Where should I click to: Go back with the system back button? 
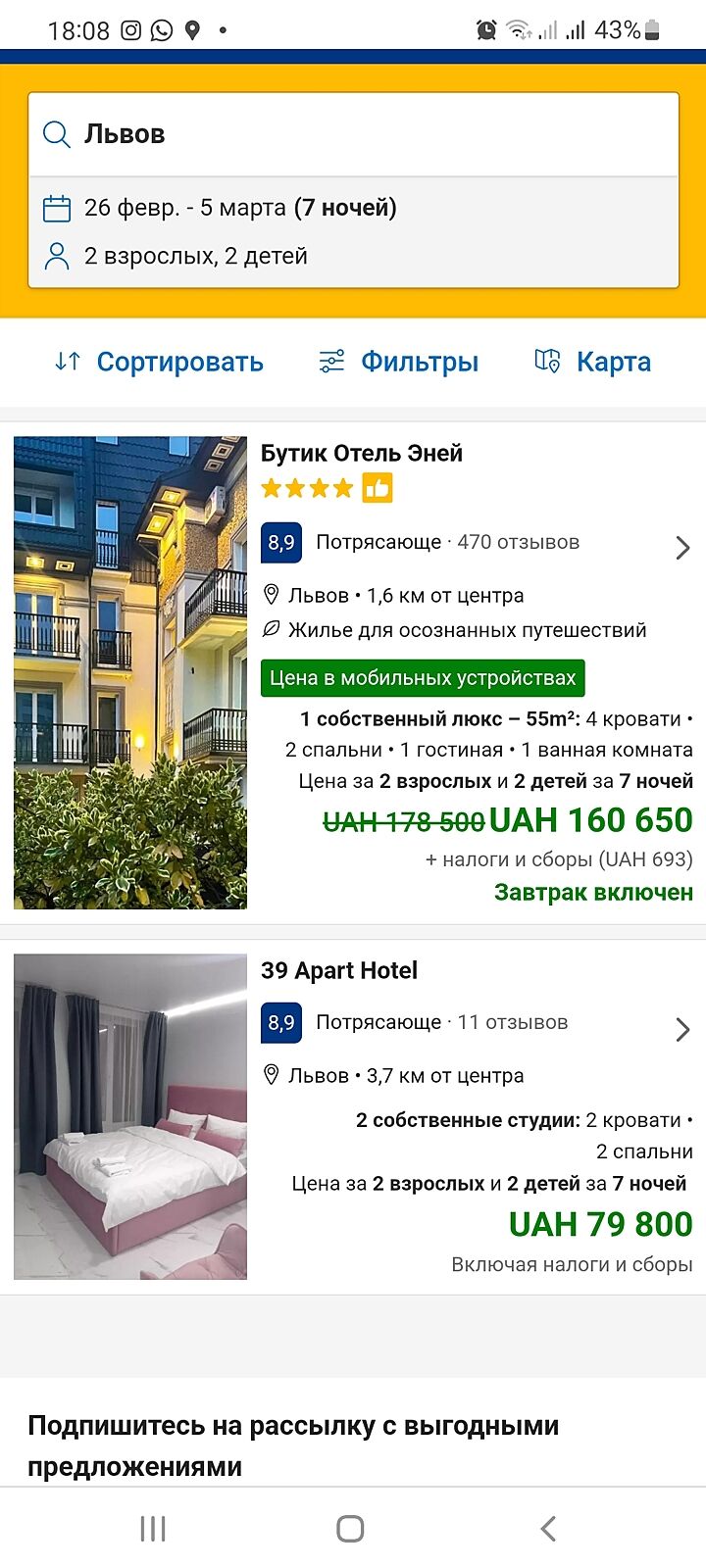tap(548, 1528)
